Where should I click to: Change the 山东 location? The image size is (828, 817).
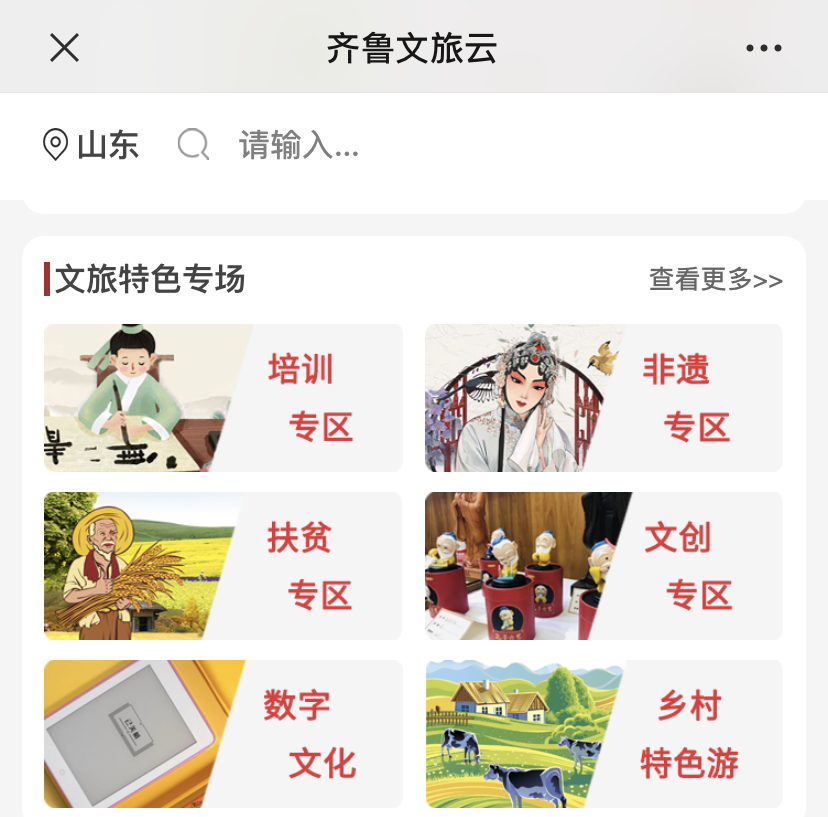coord(91,145)
